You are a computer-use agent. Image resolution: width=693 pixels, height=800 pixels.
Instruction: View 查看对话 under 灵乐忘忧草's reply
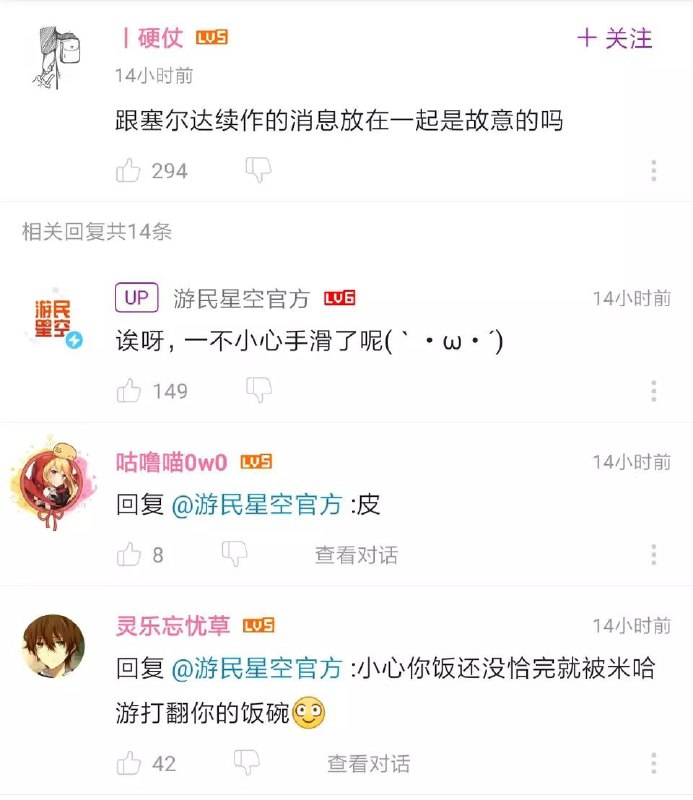point(368,764)
